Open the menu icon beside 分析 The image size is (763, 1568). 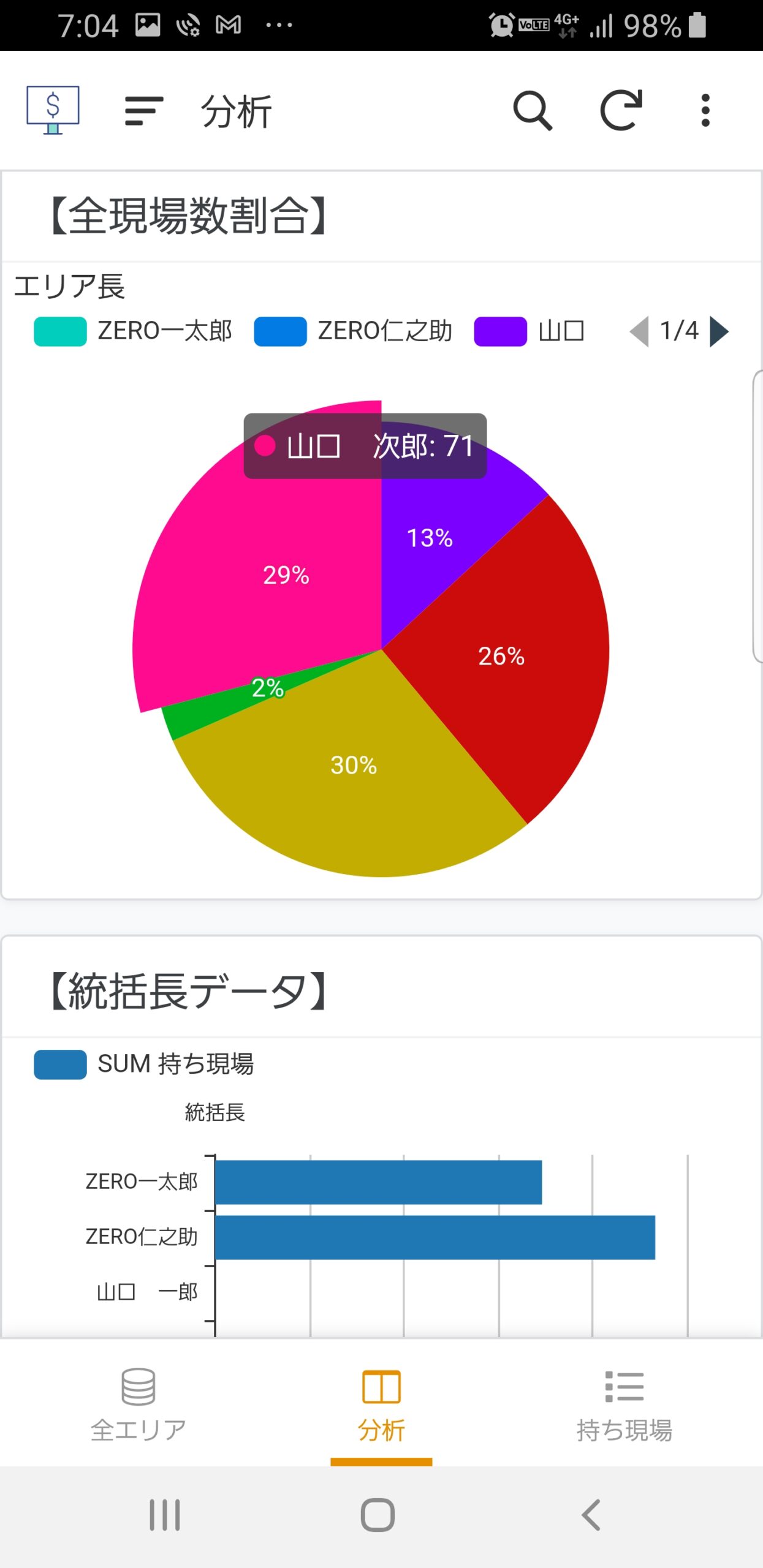pyautogui.click(x=144, y=111)
